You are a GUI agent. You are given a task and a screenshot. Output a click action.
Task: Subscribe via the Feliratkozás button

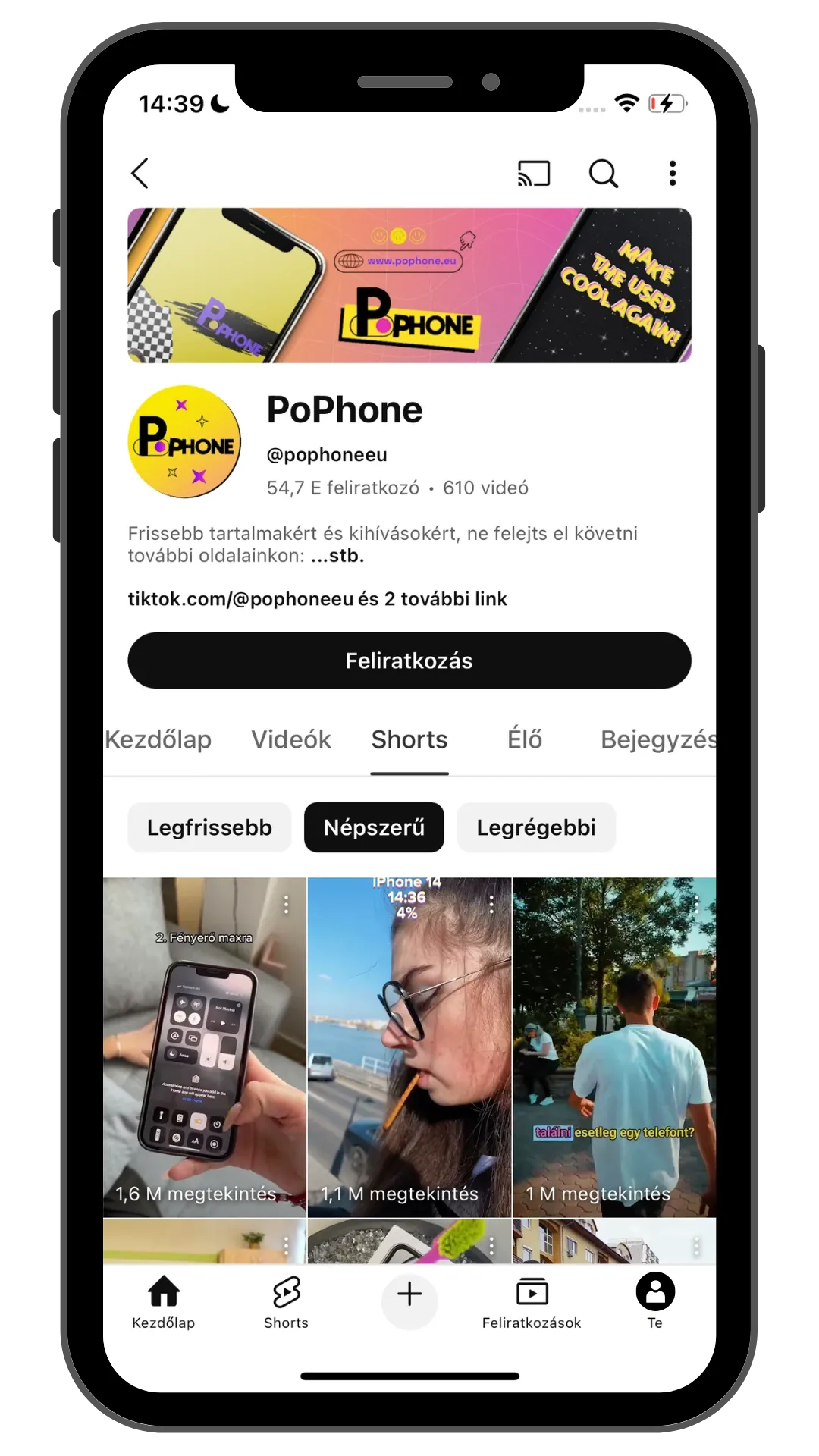click(409, 661)
